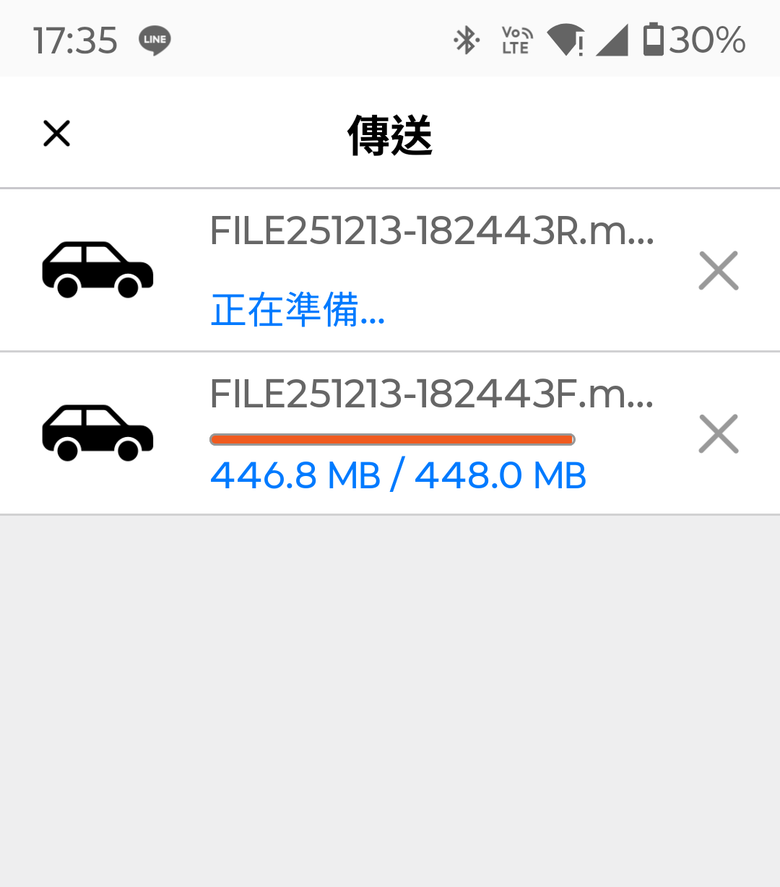Cancel the FILE251213-182443F.m transfer
Screen dimensions: 780x887
click(718, 433)
